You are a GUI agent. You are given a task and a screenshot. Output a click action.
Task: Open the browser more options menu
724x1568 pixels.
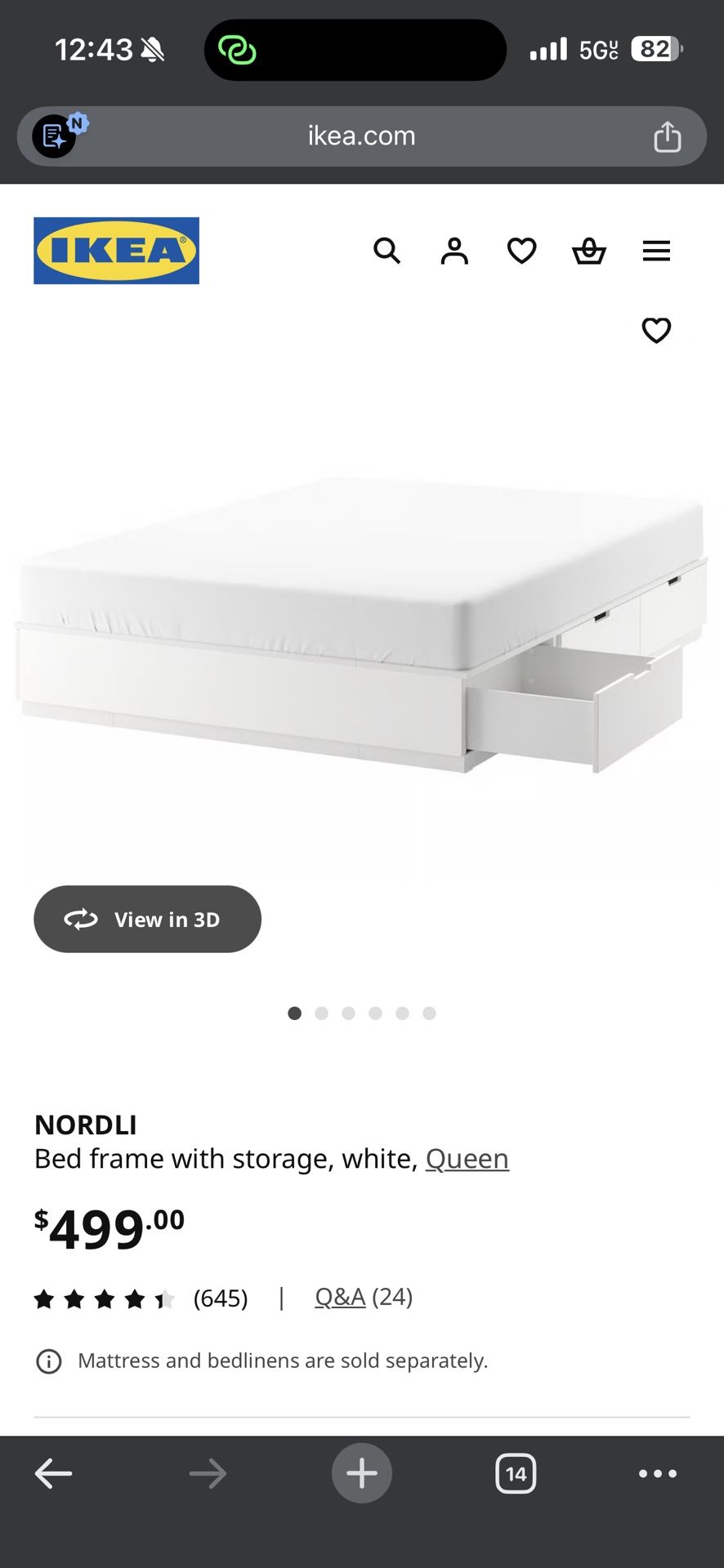click(x=657, y=1474)
